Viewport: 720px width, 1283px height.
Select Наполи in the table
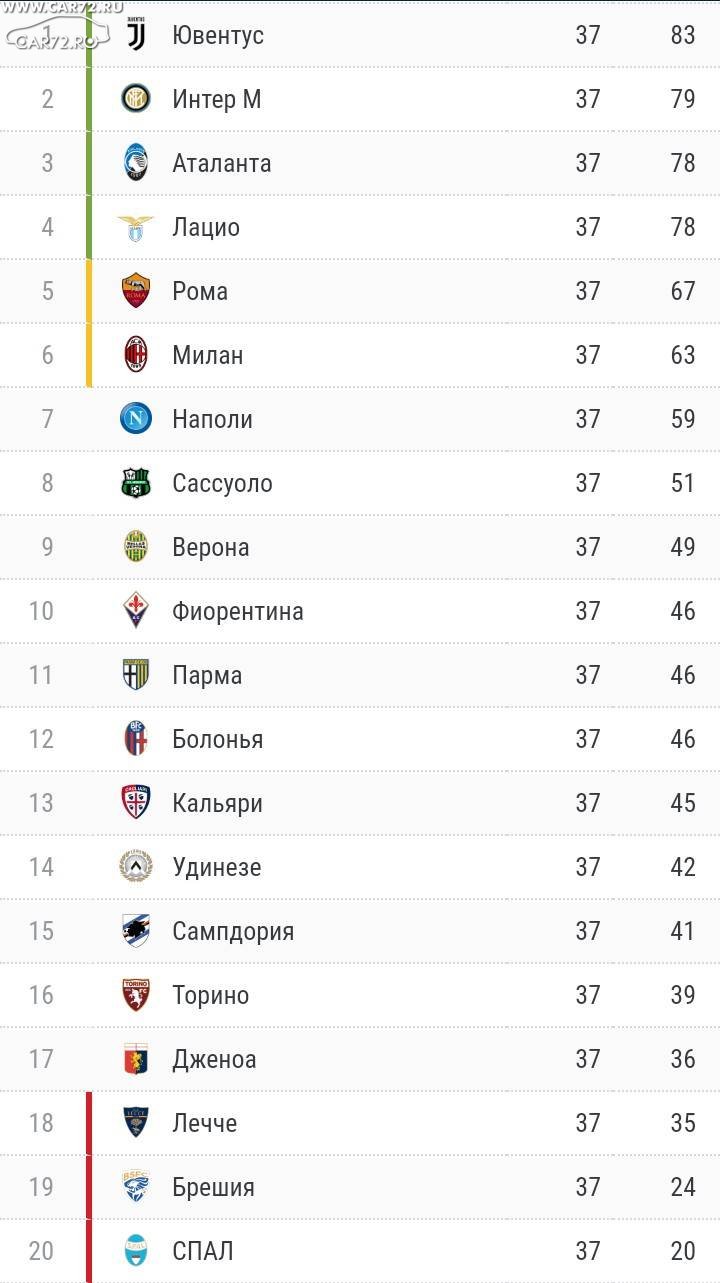click(x=360, y=419)
